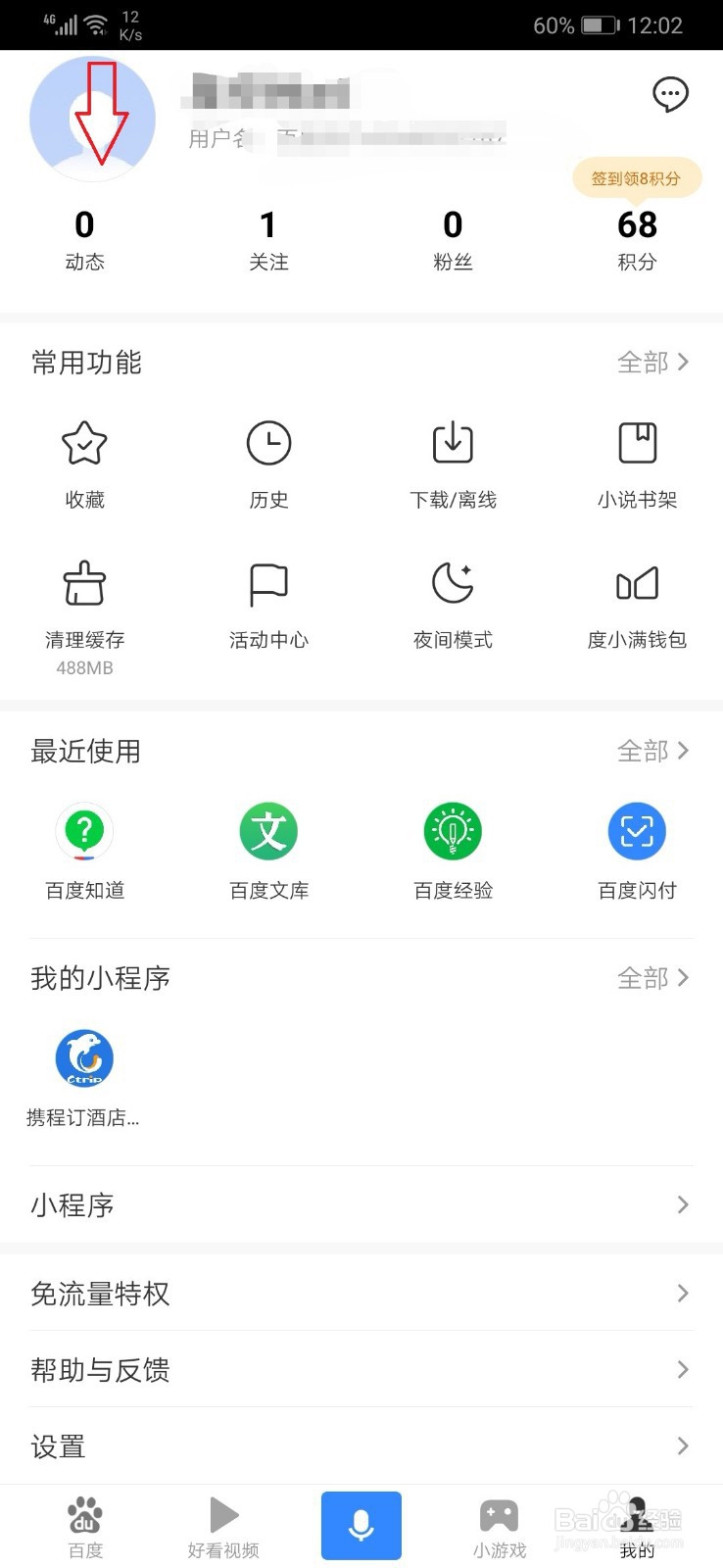Viewport: 723px width, 1568px height.
Task: Launch 百度经验
Action: click(x=453, y=851)
